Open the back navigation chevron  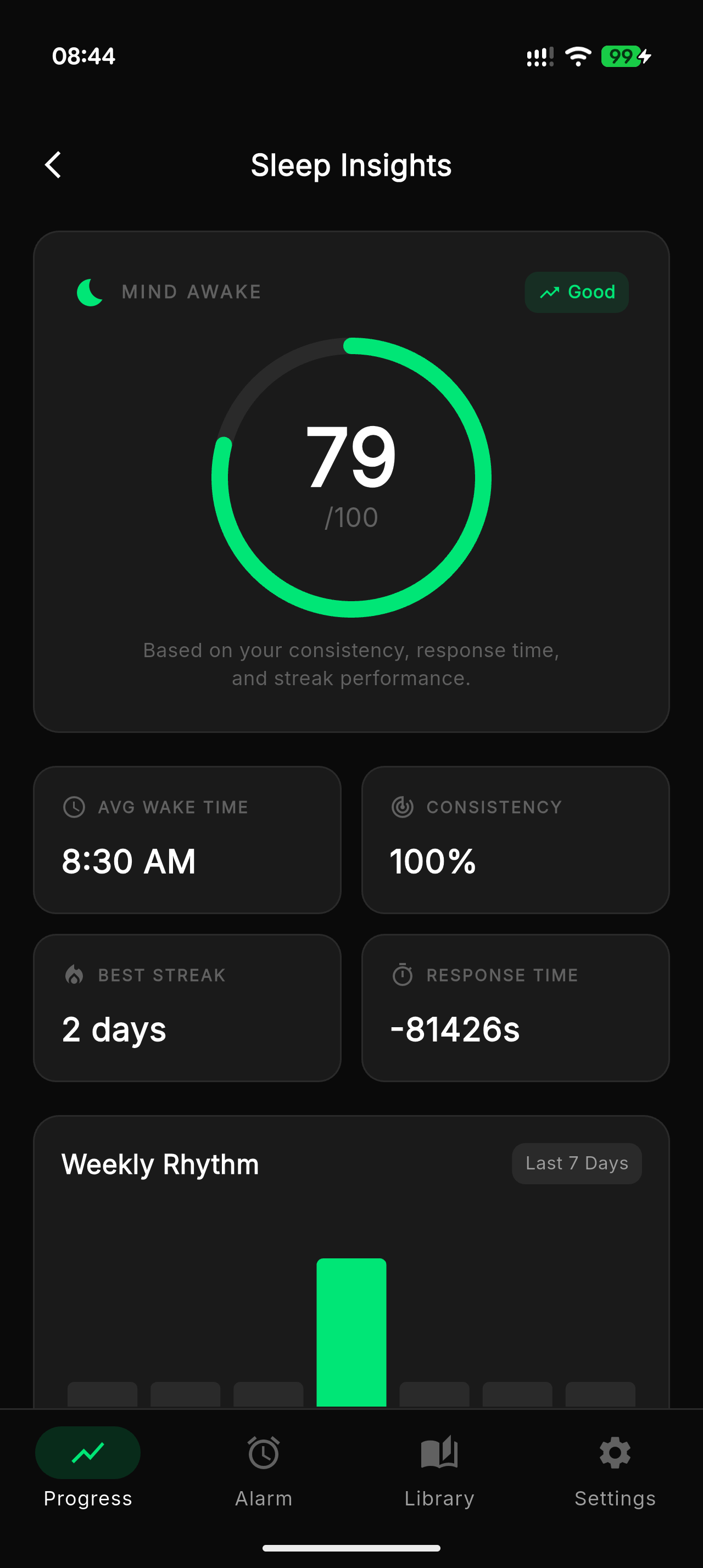pos(54,164)
